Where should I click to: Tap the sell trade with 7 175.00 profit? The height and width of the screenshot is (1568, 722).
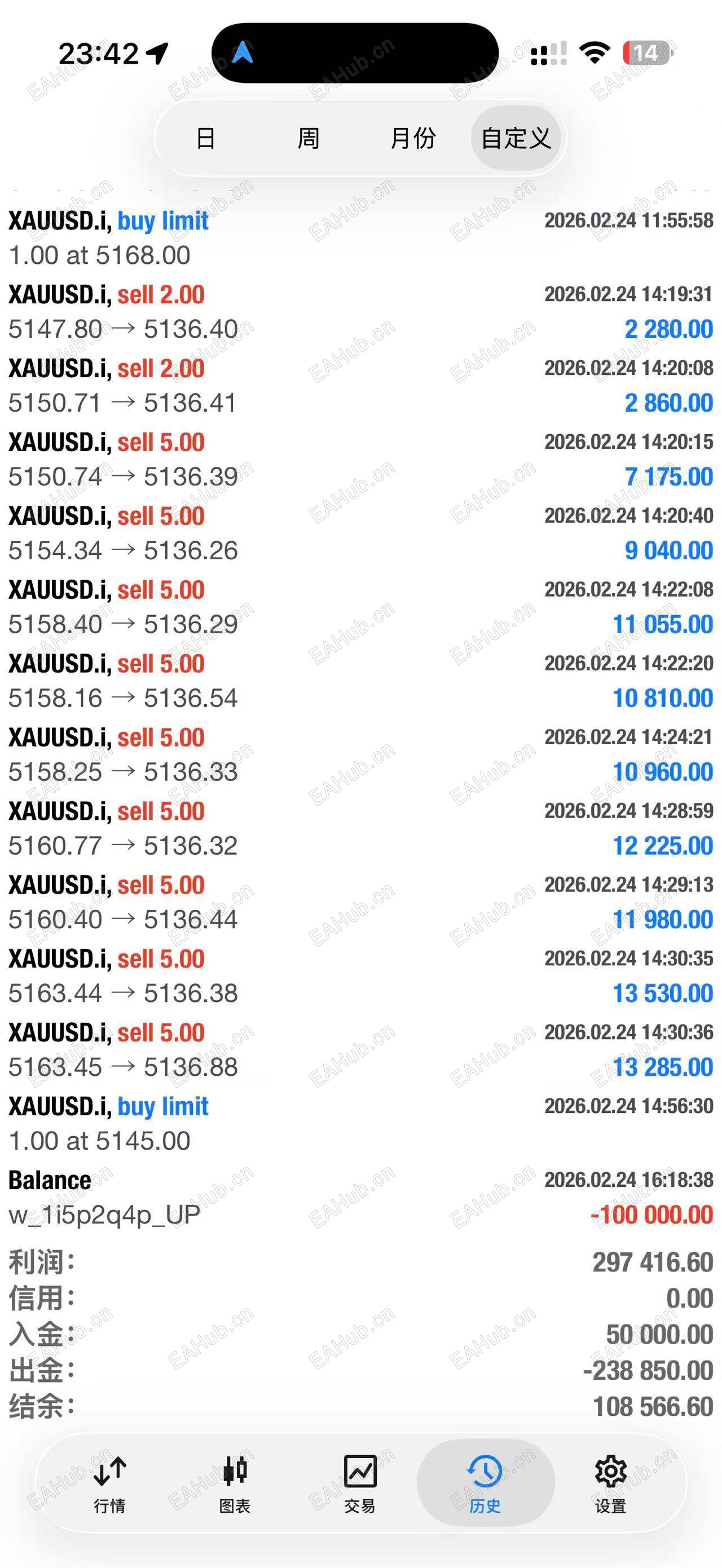(360, 460)
